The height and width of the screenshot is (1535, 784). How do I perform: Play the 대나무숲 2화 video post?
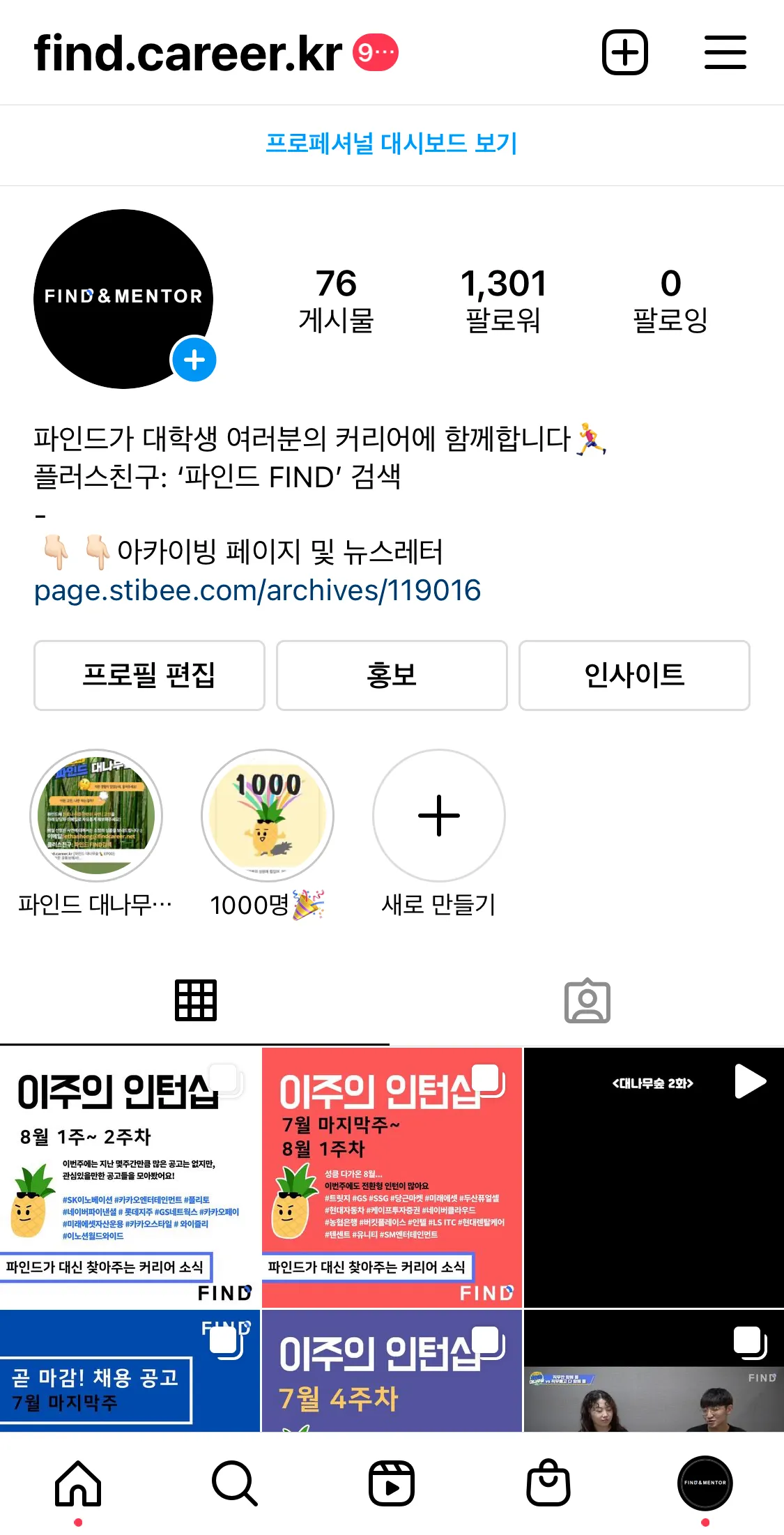pos(654,1177)
